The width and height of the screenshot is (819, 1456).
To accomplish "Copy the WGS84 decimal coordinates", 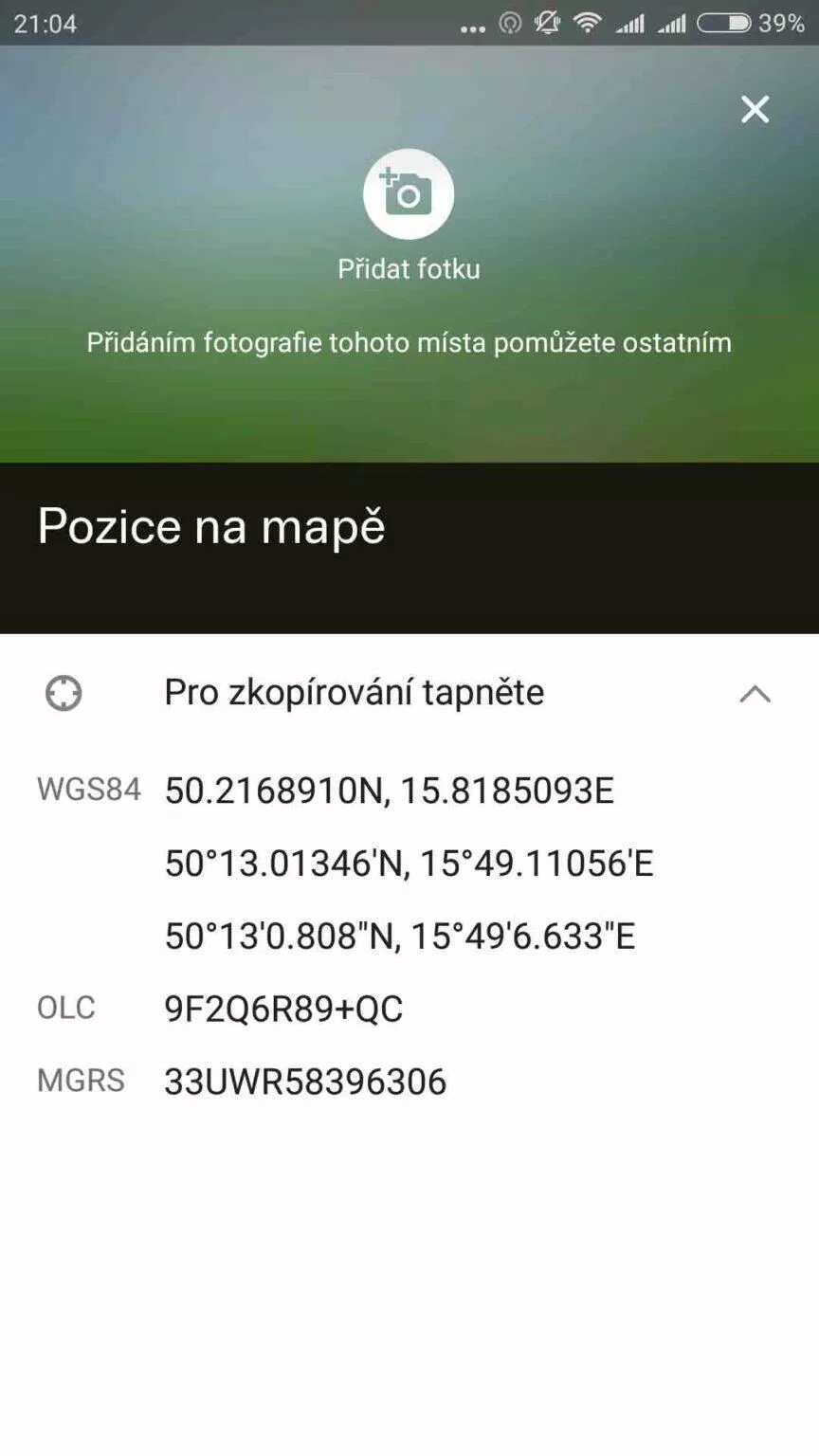I will click(x=389, y=790).
